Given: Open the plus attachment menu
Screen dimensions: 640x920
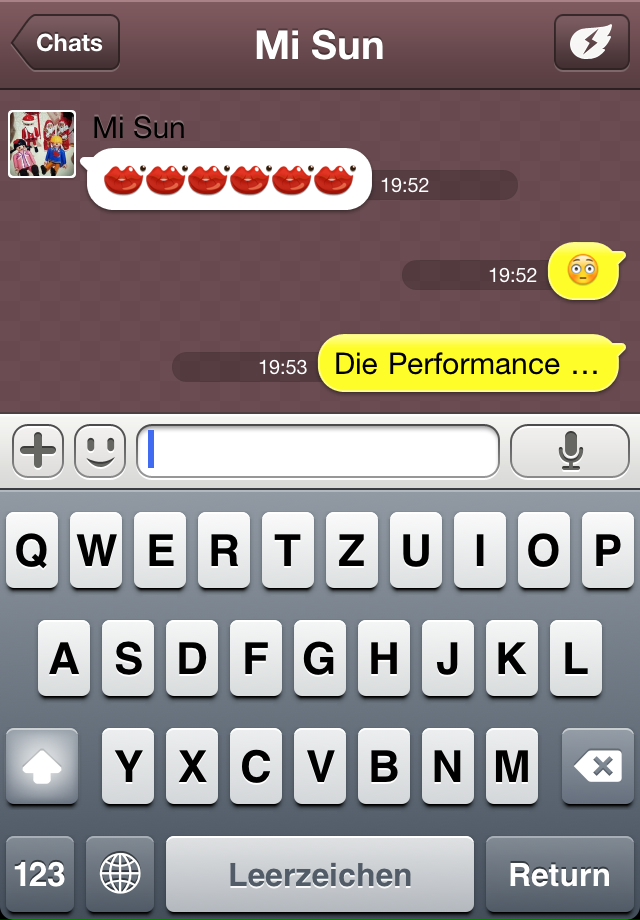Looking at the screenshot, I should click(38, 452).
